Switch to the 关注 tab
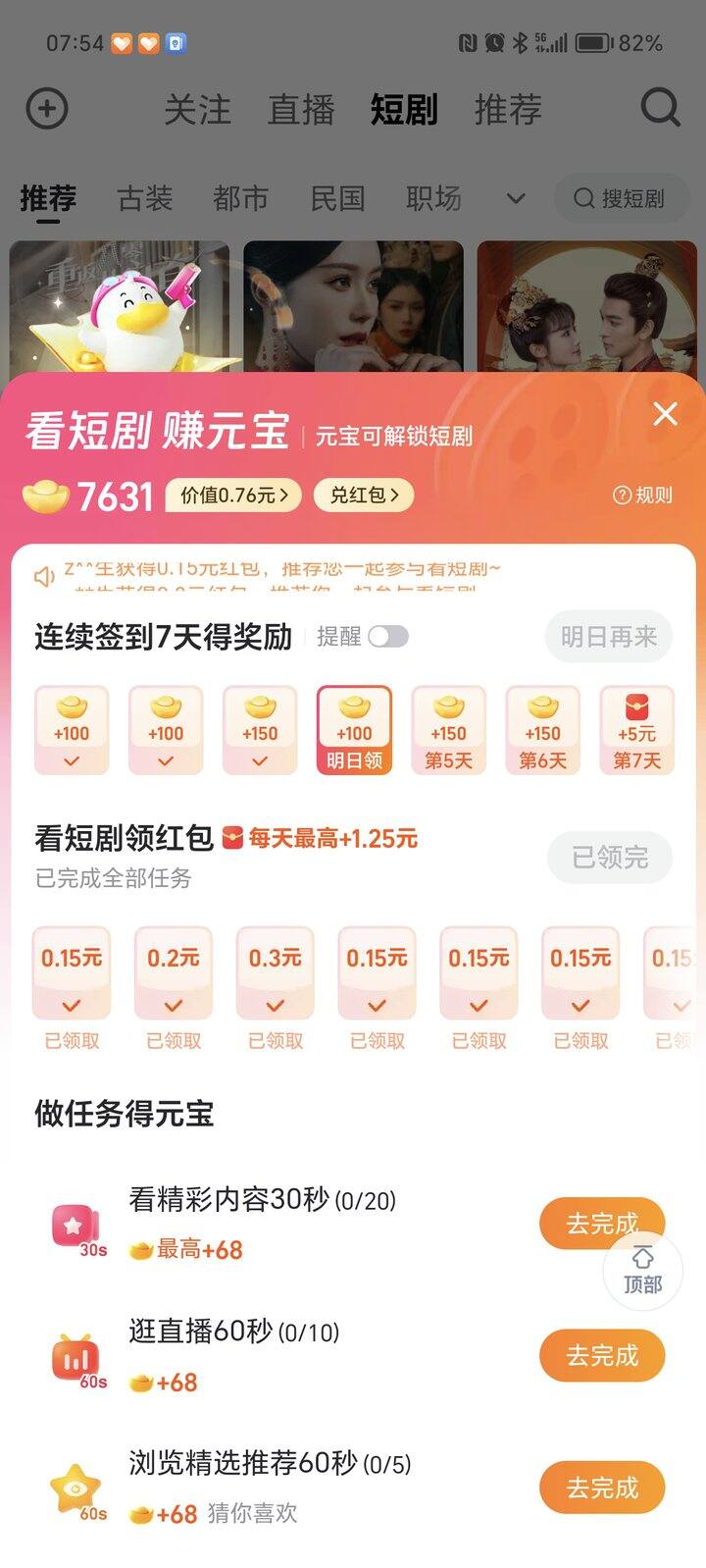The width and height of the screenshot is (706, 1568). pos(197,109)
